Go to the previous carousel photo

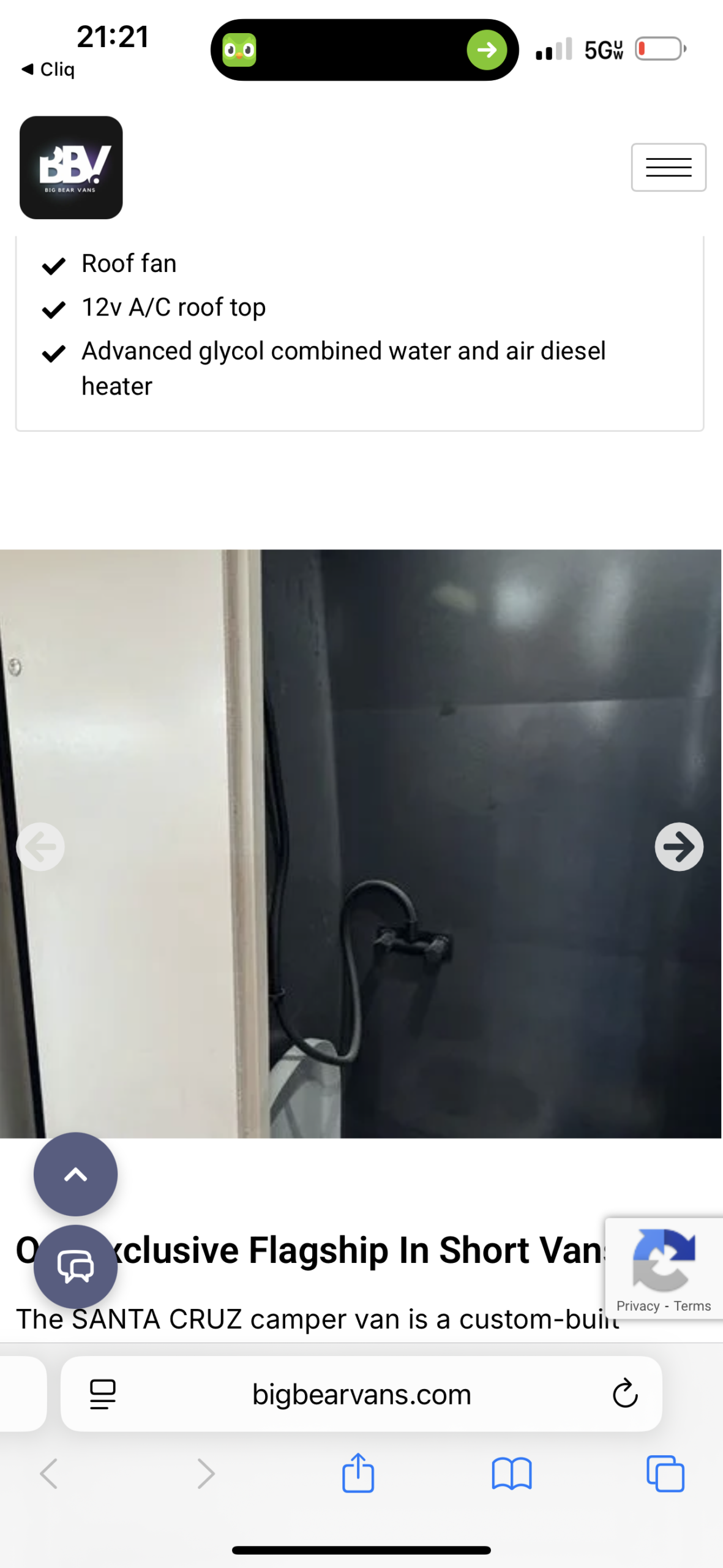(40, 846)
